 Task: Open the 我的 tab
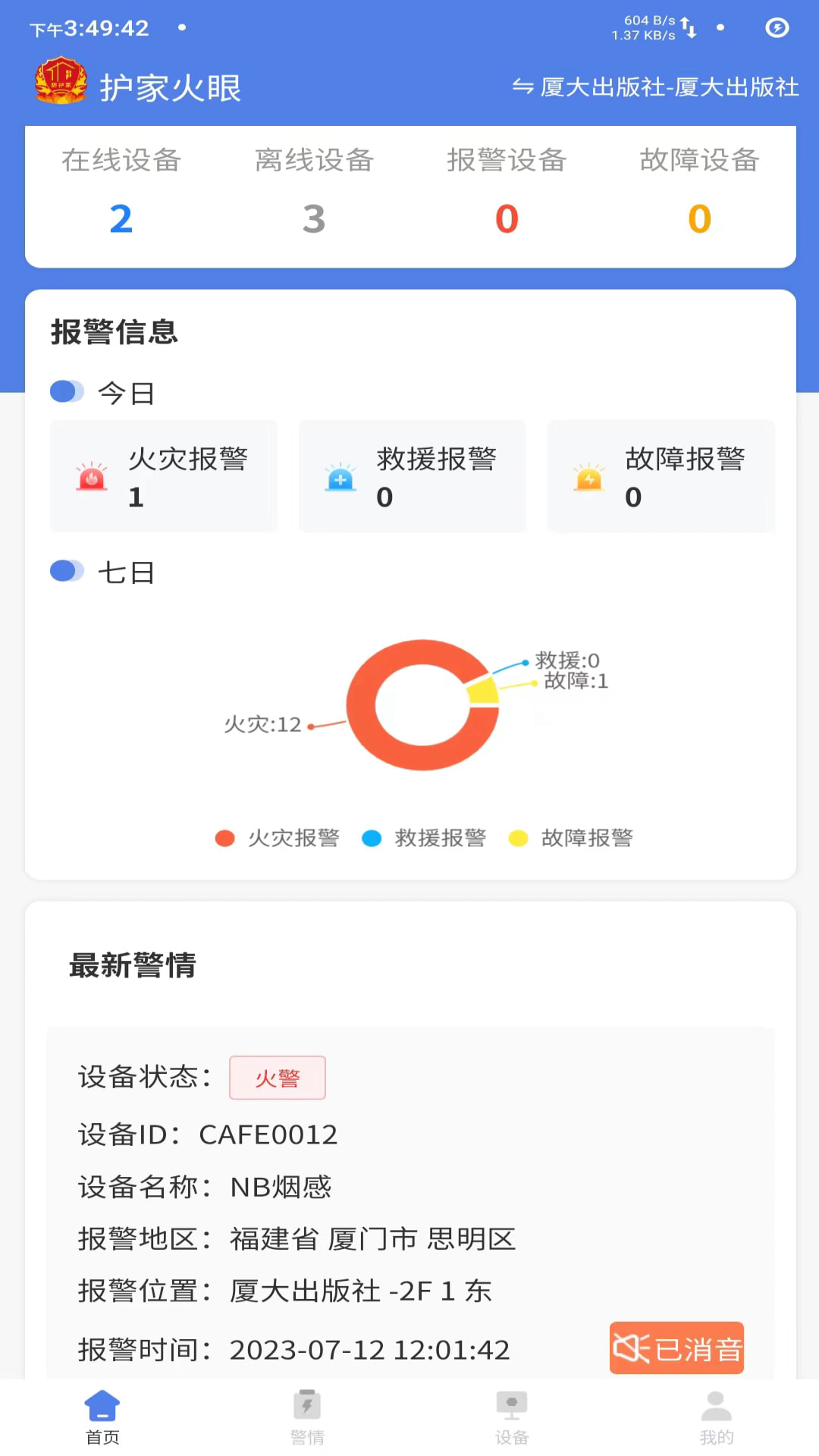pyautogui.click(x=717, y=1417)
